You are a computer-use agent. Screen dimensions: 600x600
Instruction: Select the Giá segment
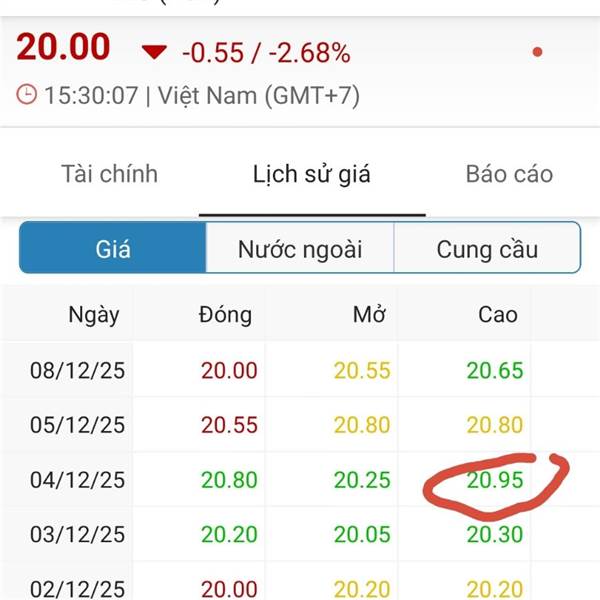pos(113,248)
